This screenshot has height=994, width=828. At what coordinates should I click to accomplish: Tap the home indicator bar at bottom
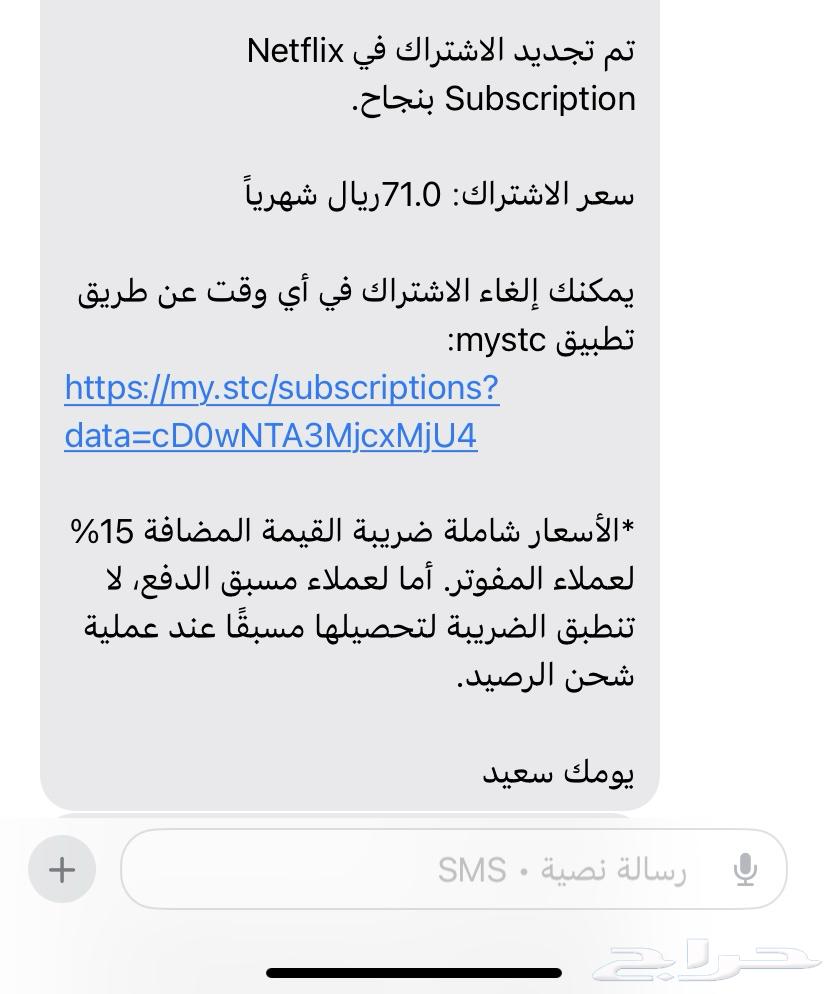pyautogui.click(x=414, y=972)
